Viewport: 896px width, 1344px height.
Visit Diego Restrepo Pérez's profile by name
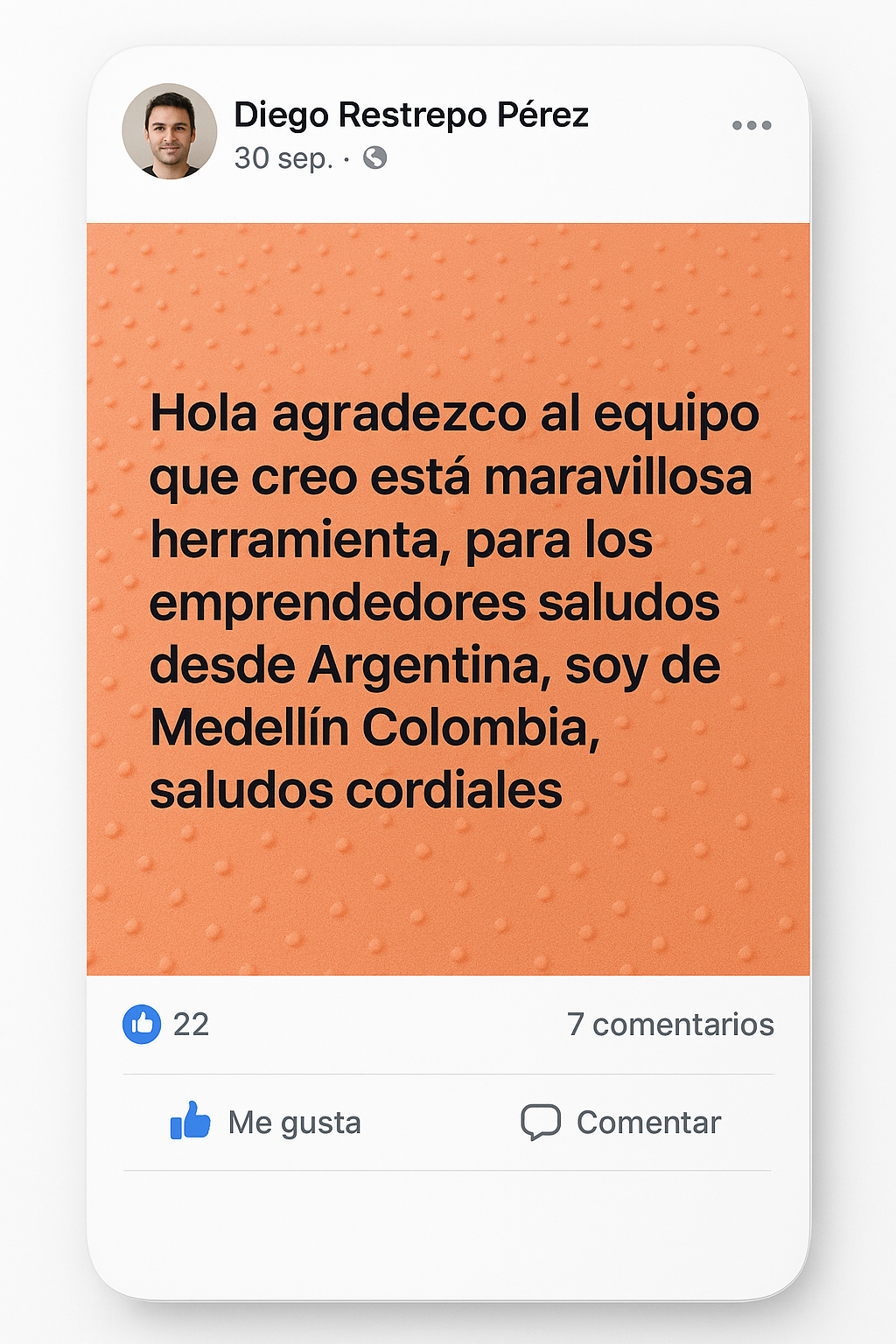pyautogui.click(x=410, y=115)
